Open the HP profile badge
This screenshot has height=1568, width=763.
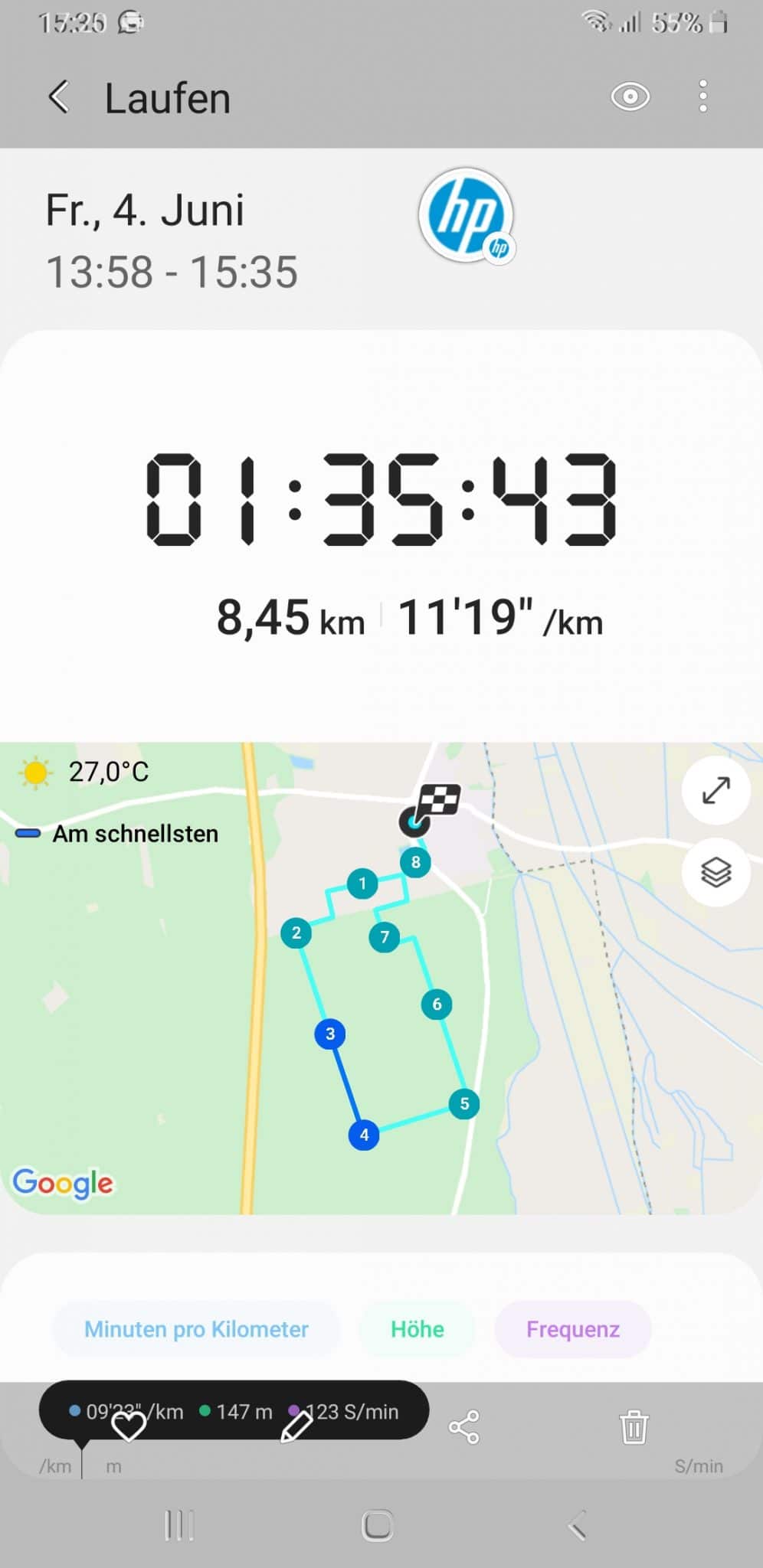pyautogui.click(x=466, y=215)
